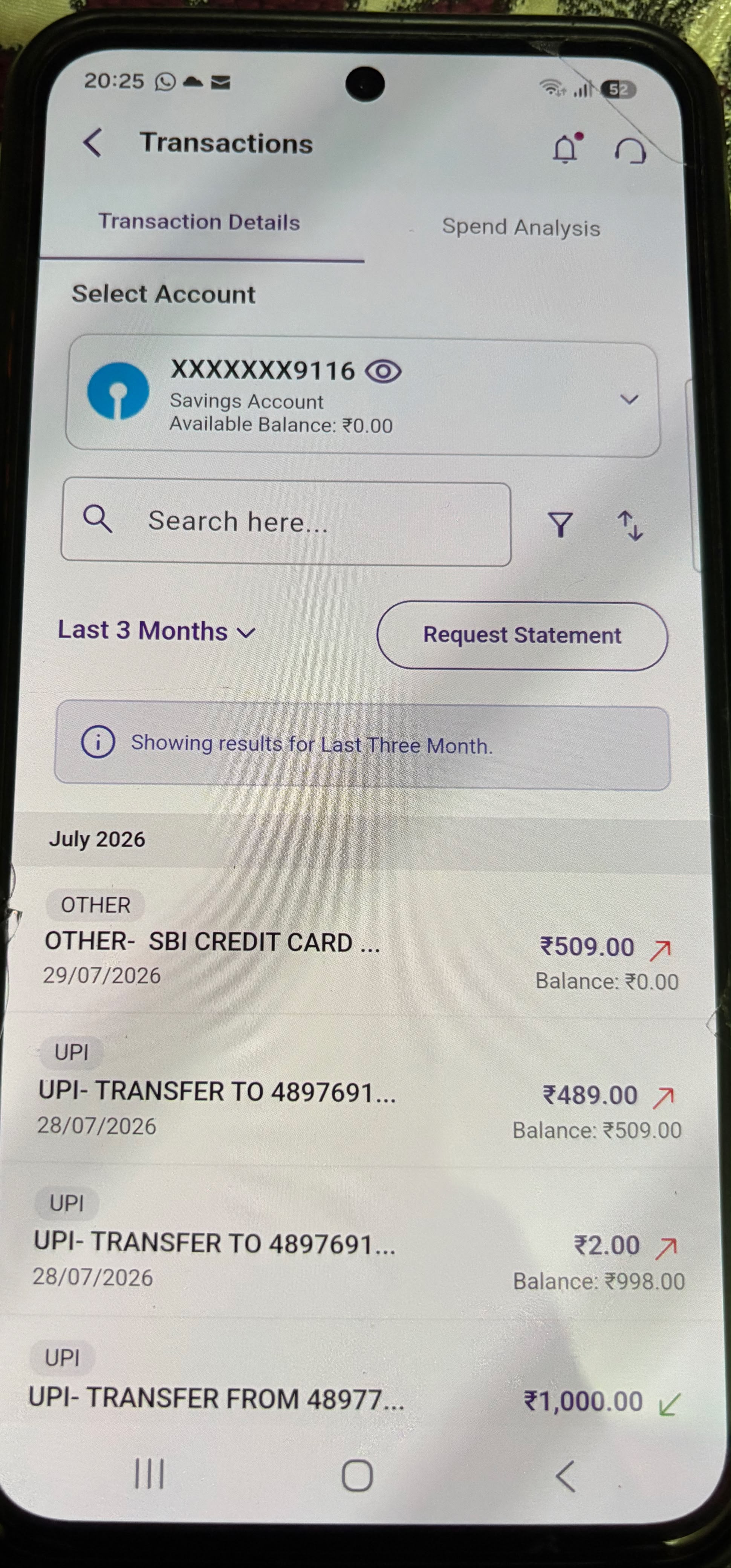Request Statement for this account

pos(522,635)
